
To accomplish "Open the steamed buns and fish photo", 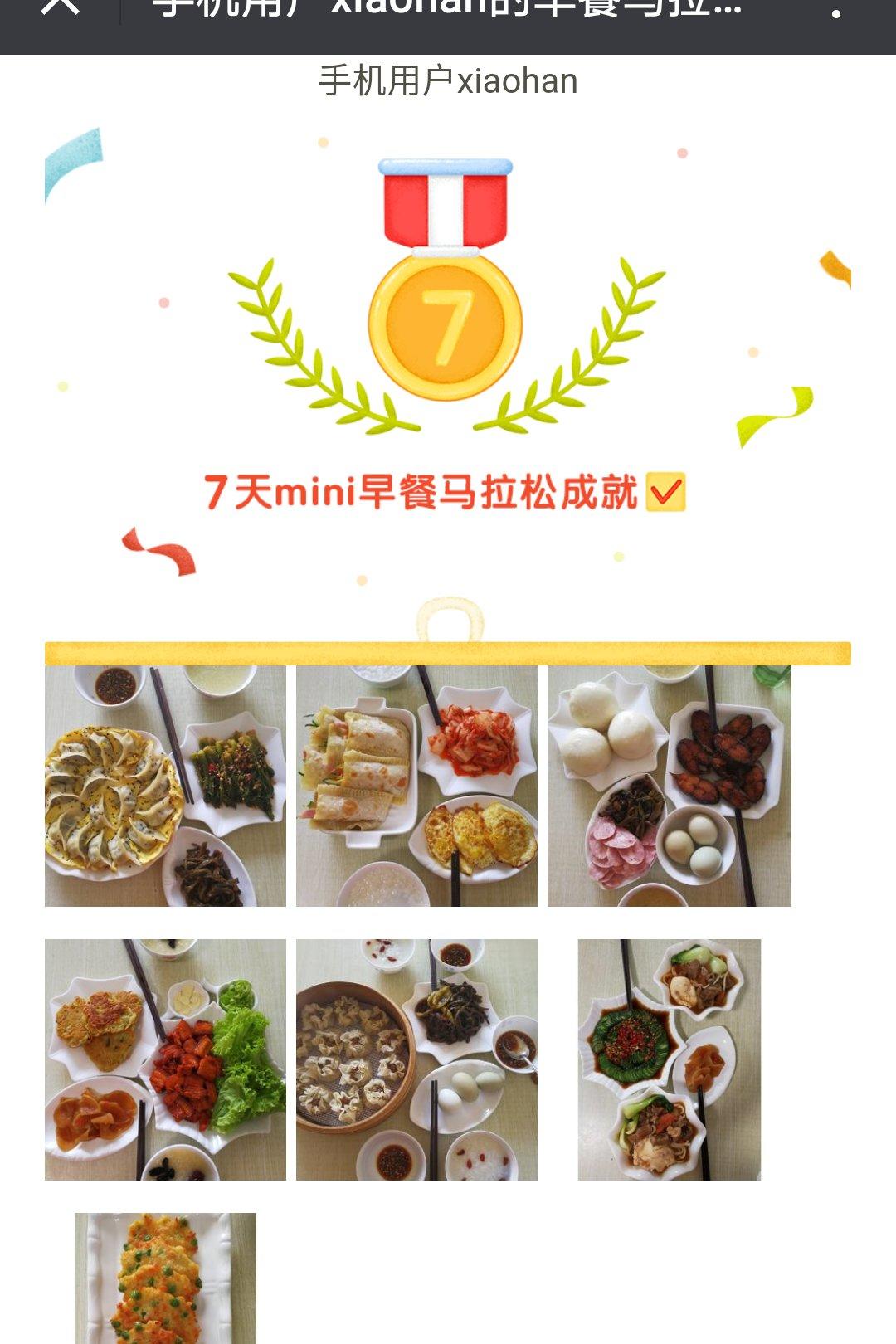I will (x=669, y=786).
